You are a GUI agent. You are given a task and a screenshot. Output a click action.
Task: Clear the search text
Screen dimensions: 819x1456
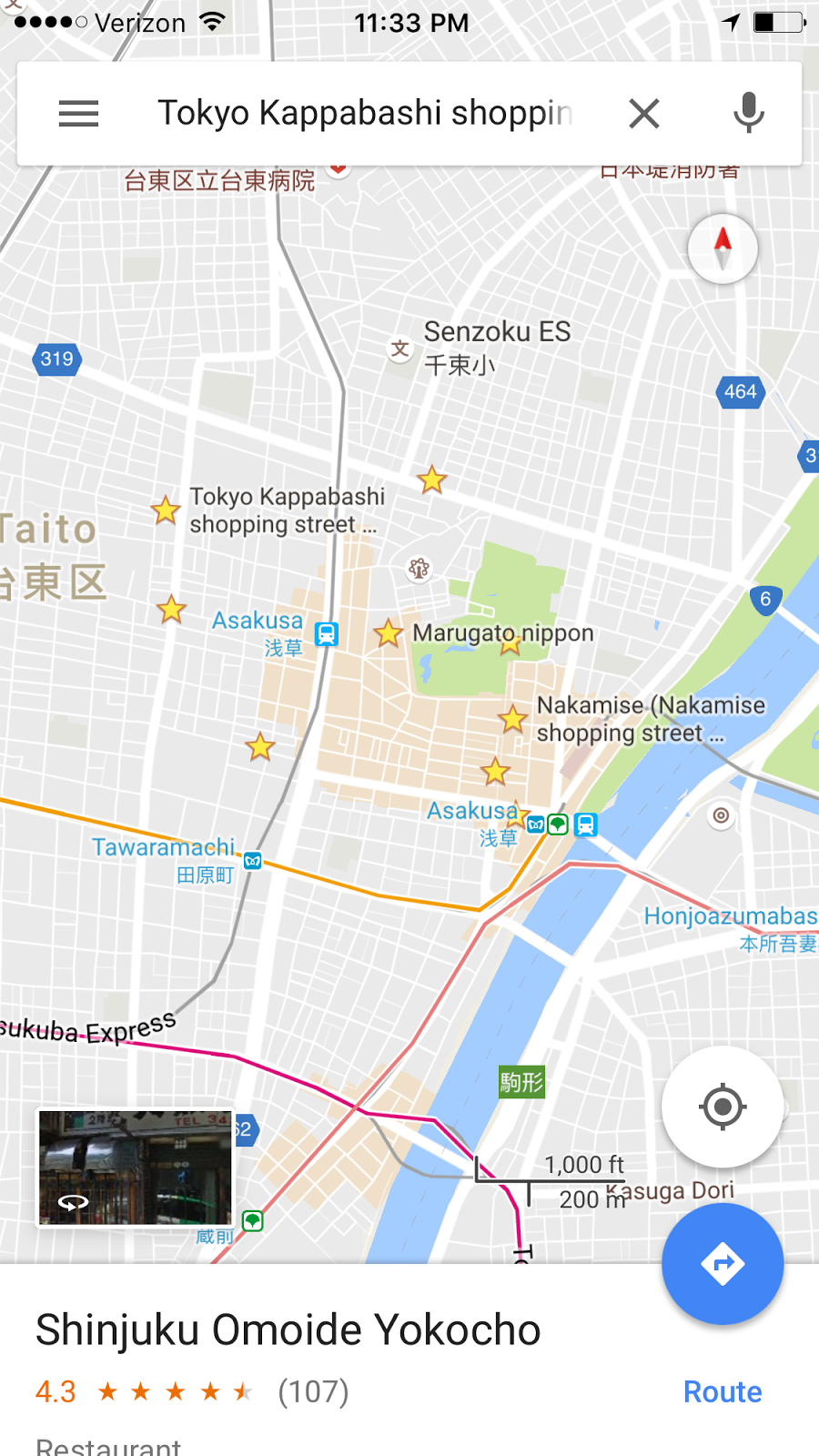pos(644,114)
